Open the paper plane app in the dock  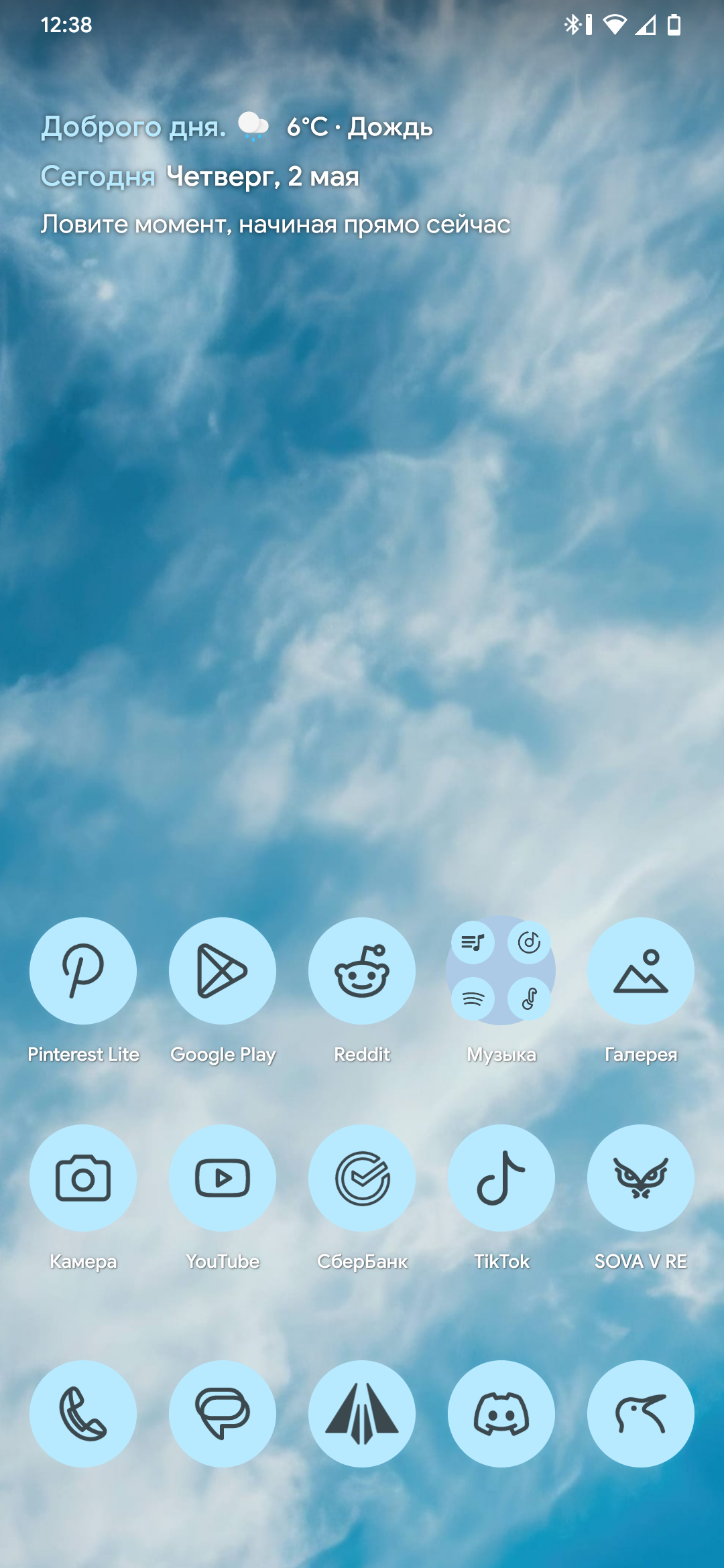pyautogui.click(x=362, y=1413)
